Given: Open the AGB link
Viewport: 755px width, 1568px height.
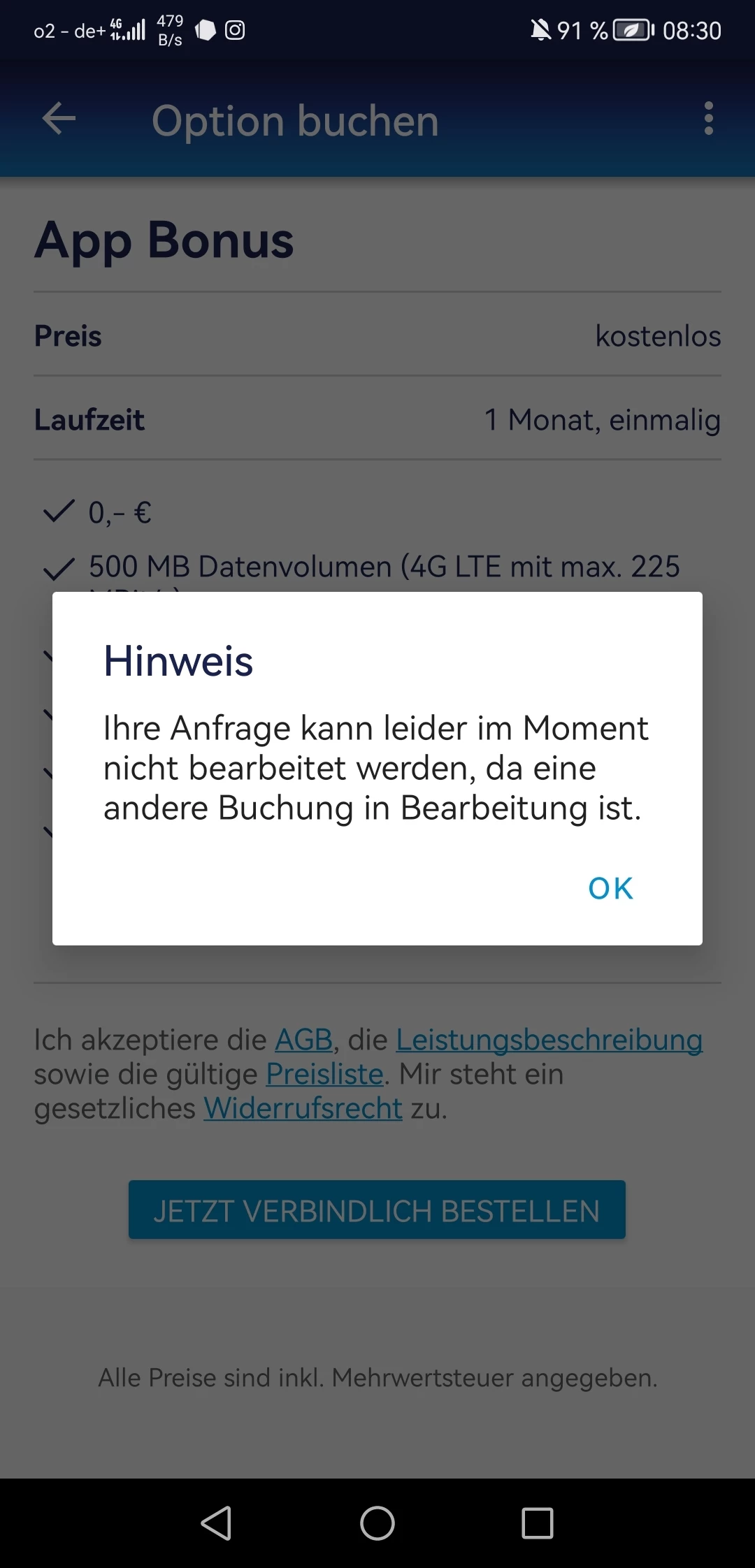Looking at the screenshot, I should [x=303, y=1040].
